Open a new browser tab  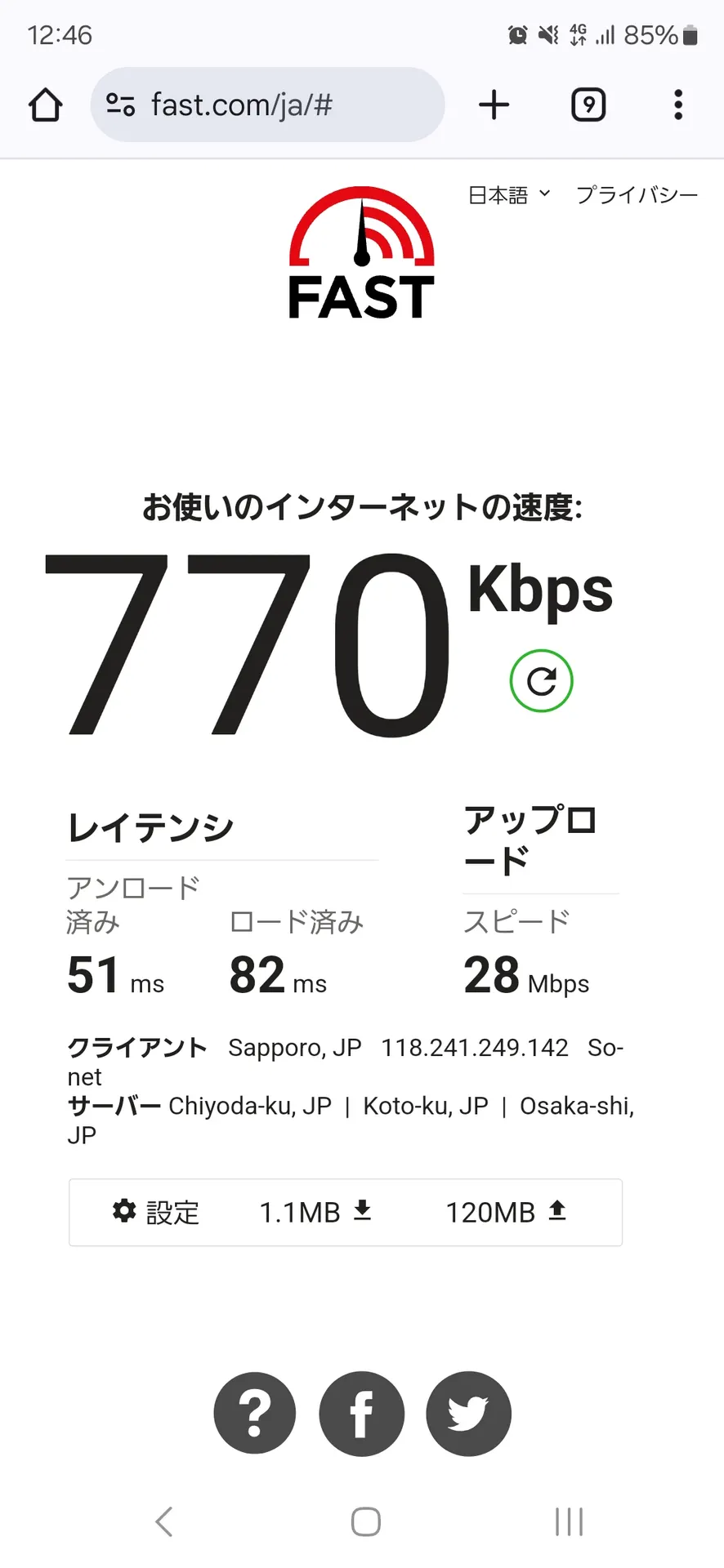494,105
